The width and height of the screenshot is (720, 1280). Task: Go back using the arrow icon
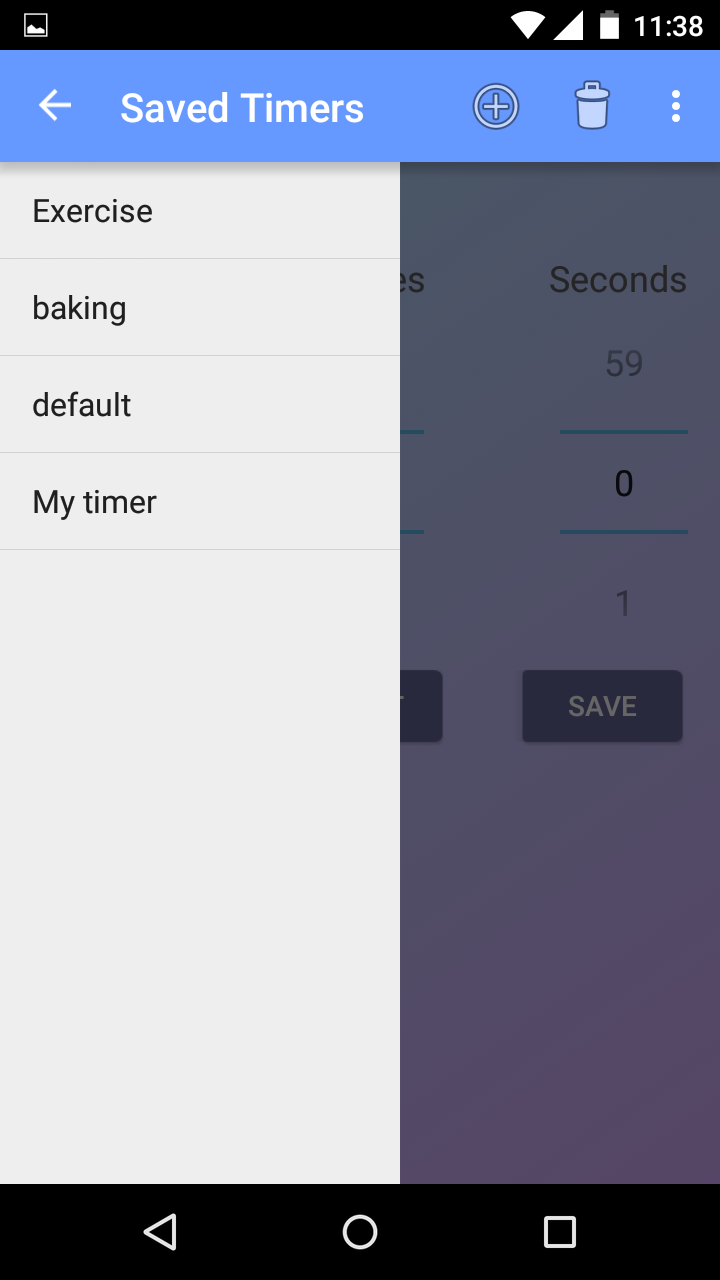(x=55, y=105)
